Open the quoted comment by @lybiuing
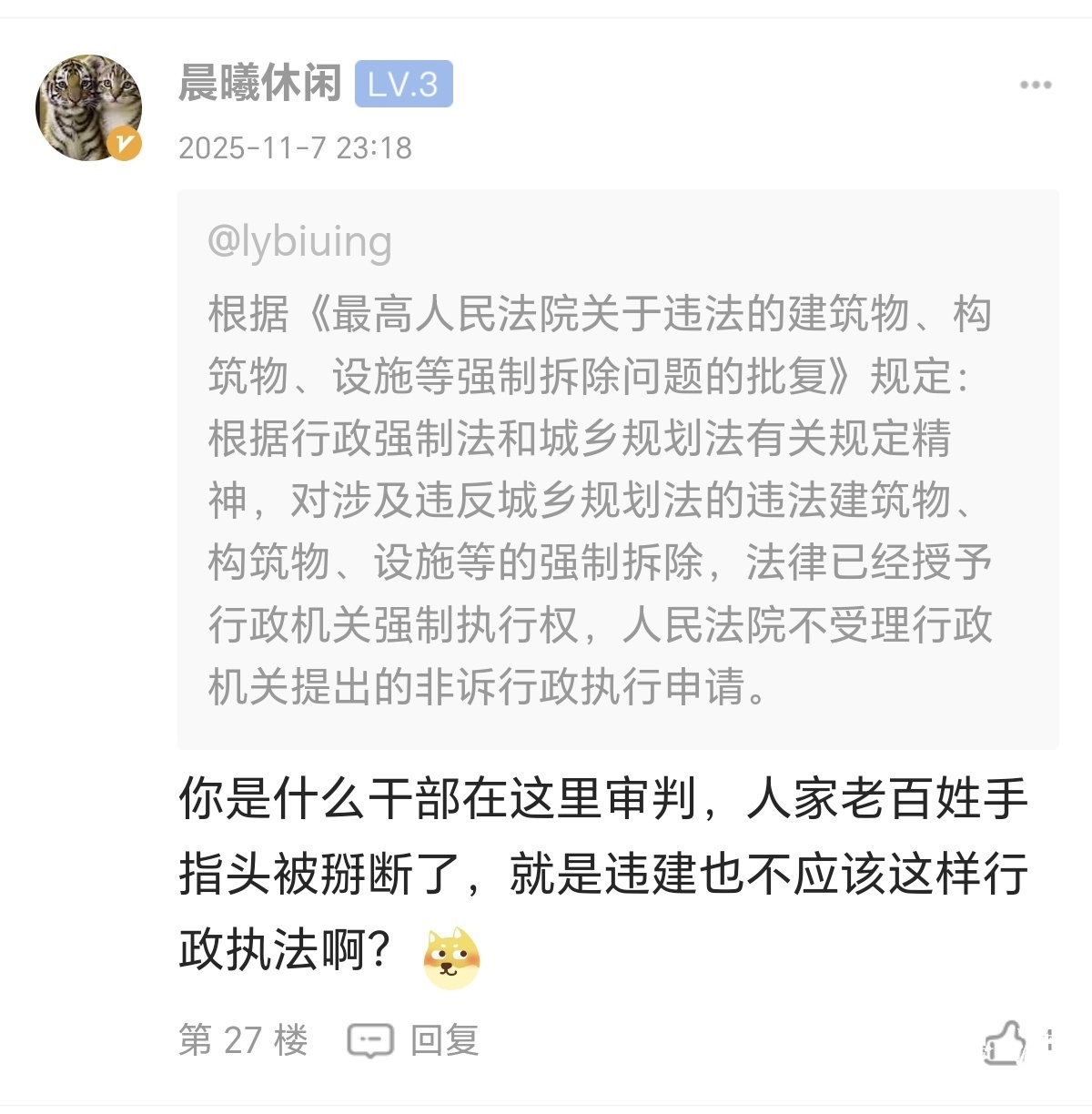Viewport: 1092px width, 1114px height. (617, 469)
